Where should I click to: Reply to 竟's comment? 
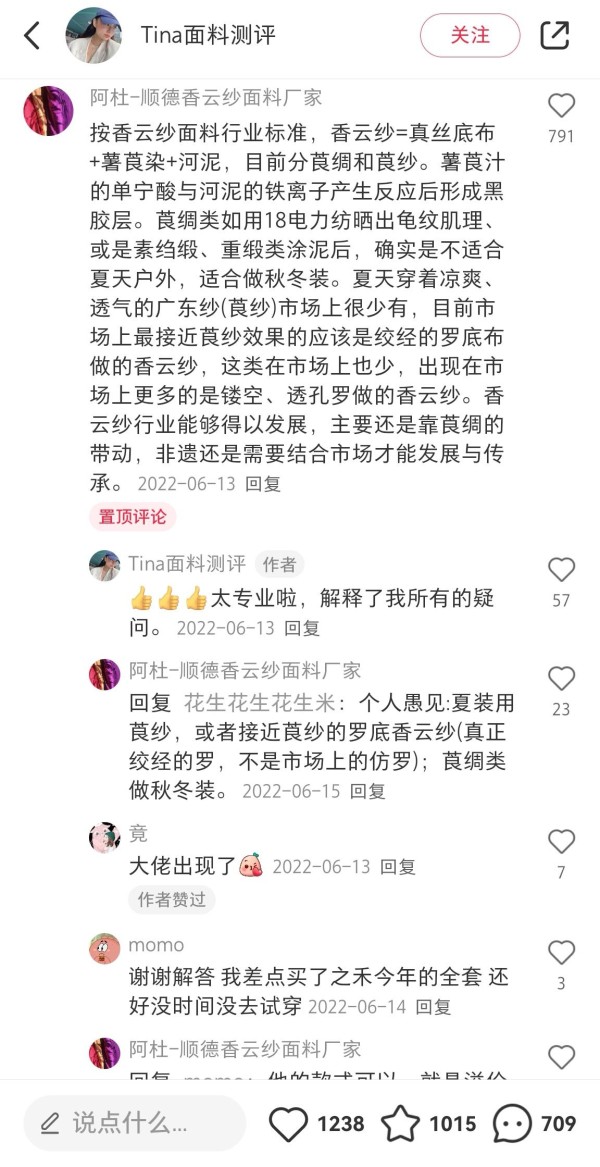pyautogui.click(x=398, y=866)
